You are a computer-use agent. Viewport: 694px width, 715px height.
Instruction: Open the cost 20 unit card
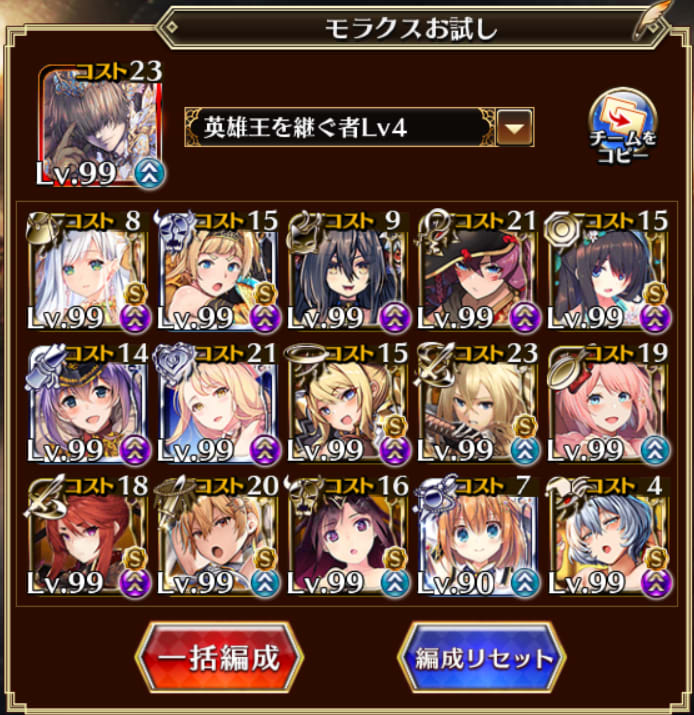(x=218, y=535)
